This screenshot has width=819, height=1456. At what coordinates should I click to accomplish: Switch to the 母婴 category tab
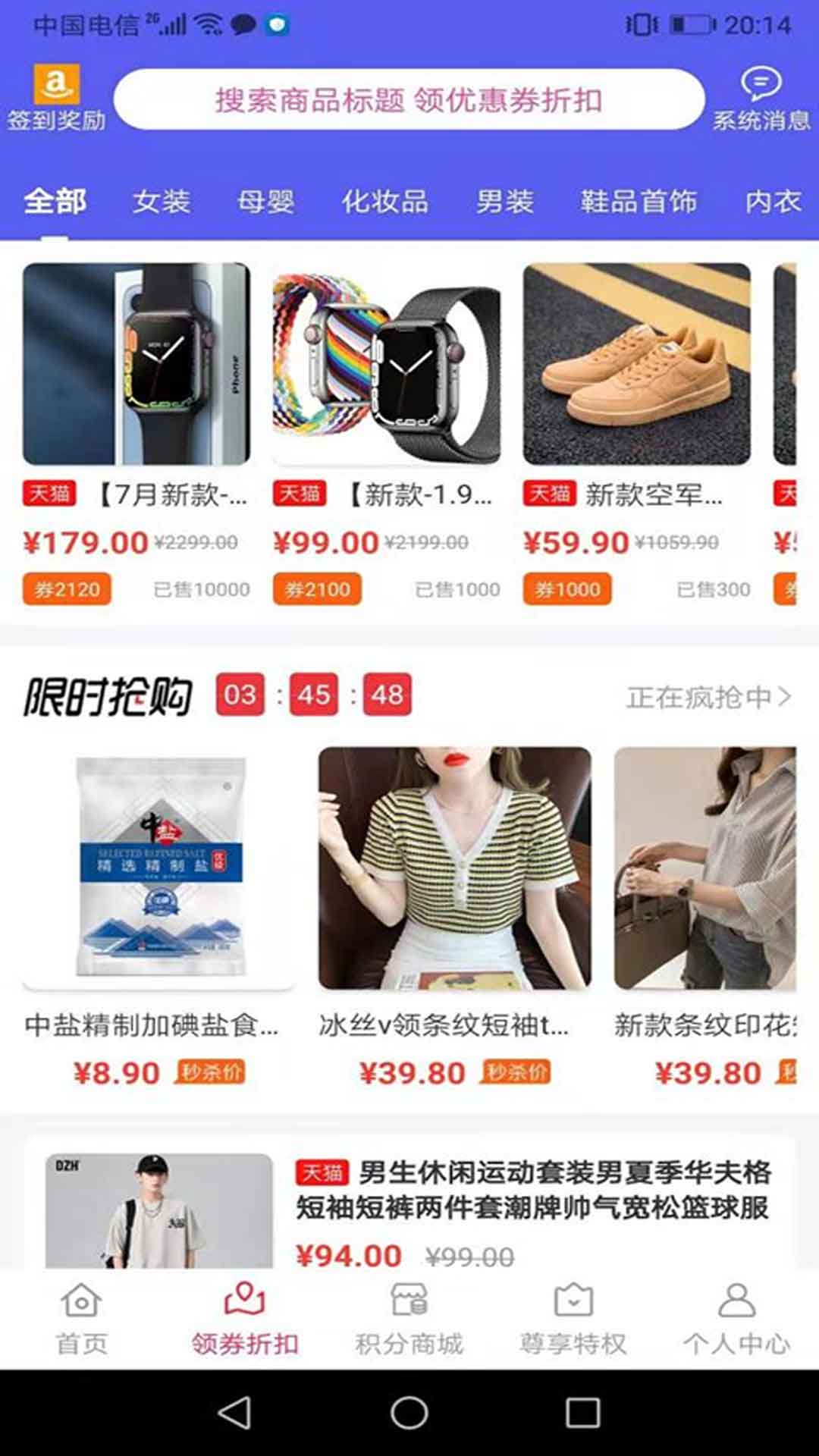coord(265,202)
